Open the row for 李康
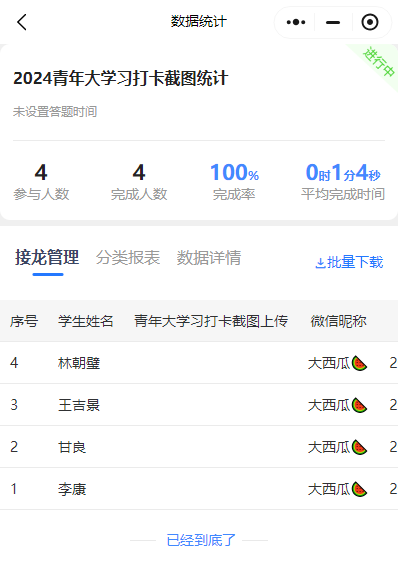 [199, 489]
